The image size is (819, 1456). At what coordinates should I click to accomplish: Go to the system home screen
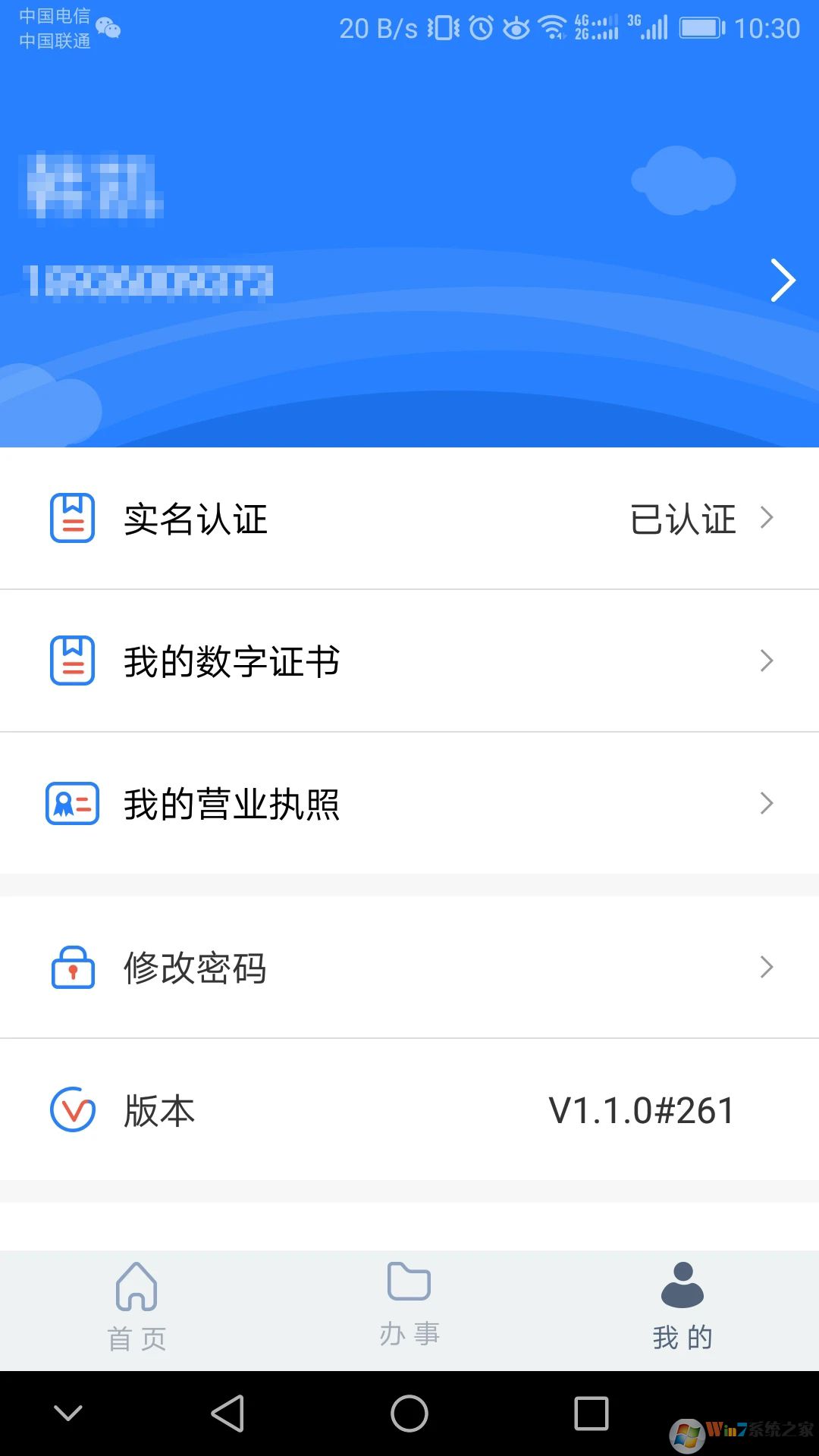[x=409, y=1414]
